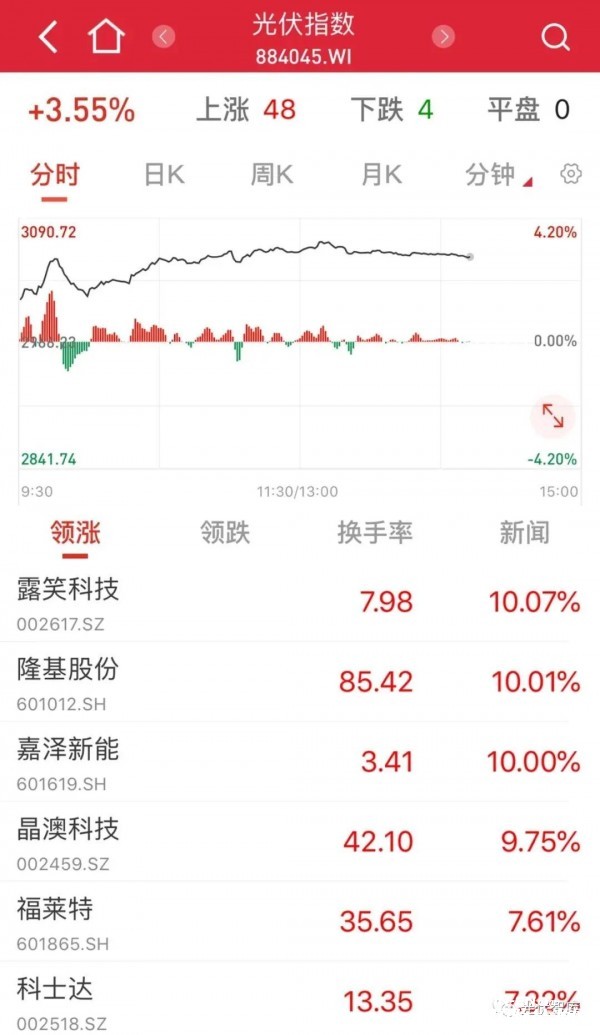Screen dimensions: 600x1035
Task: View 福莱特 stock details
Action: click(x=290, y=922)
